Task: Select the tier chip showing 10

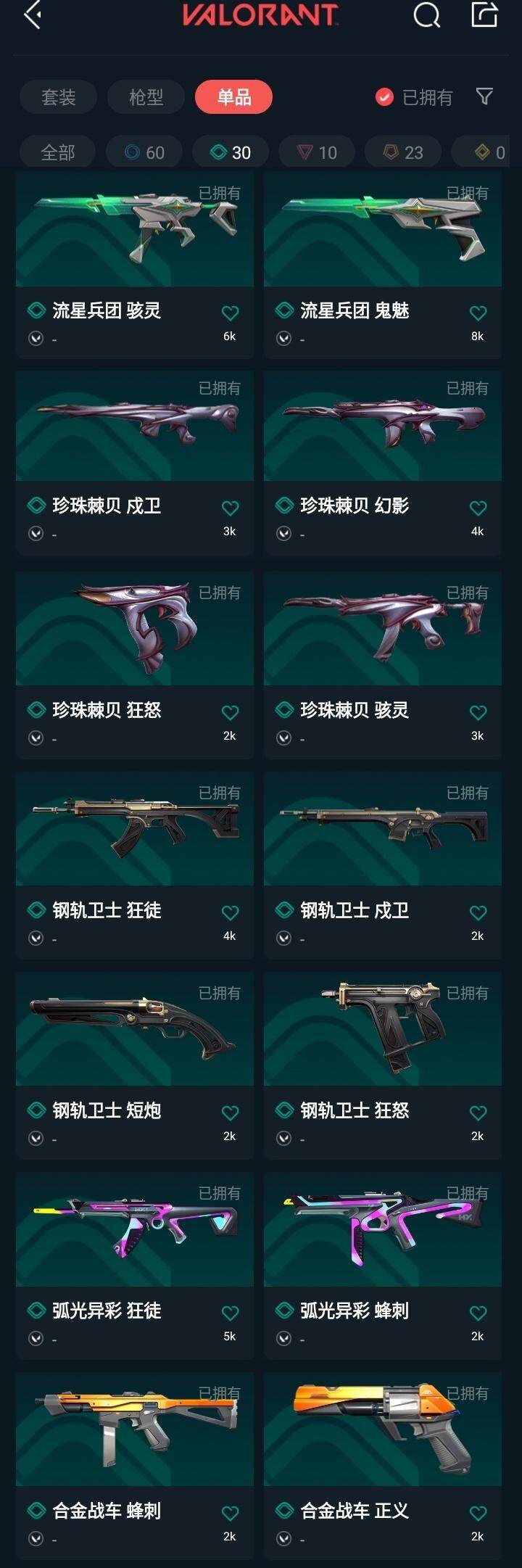Action: coord(317,152)
